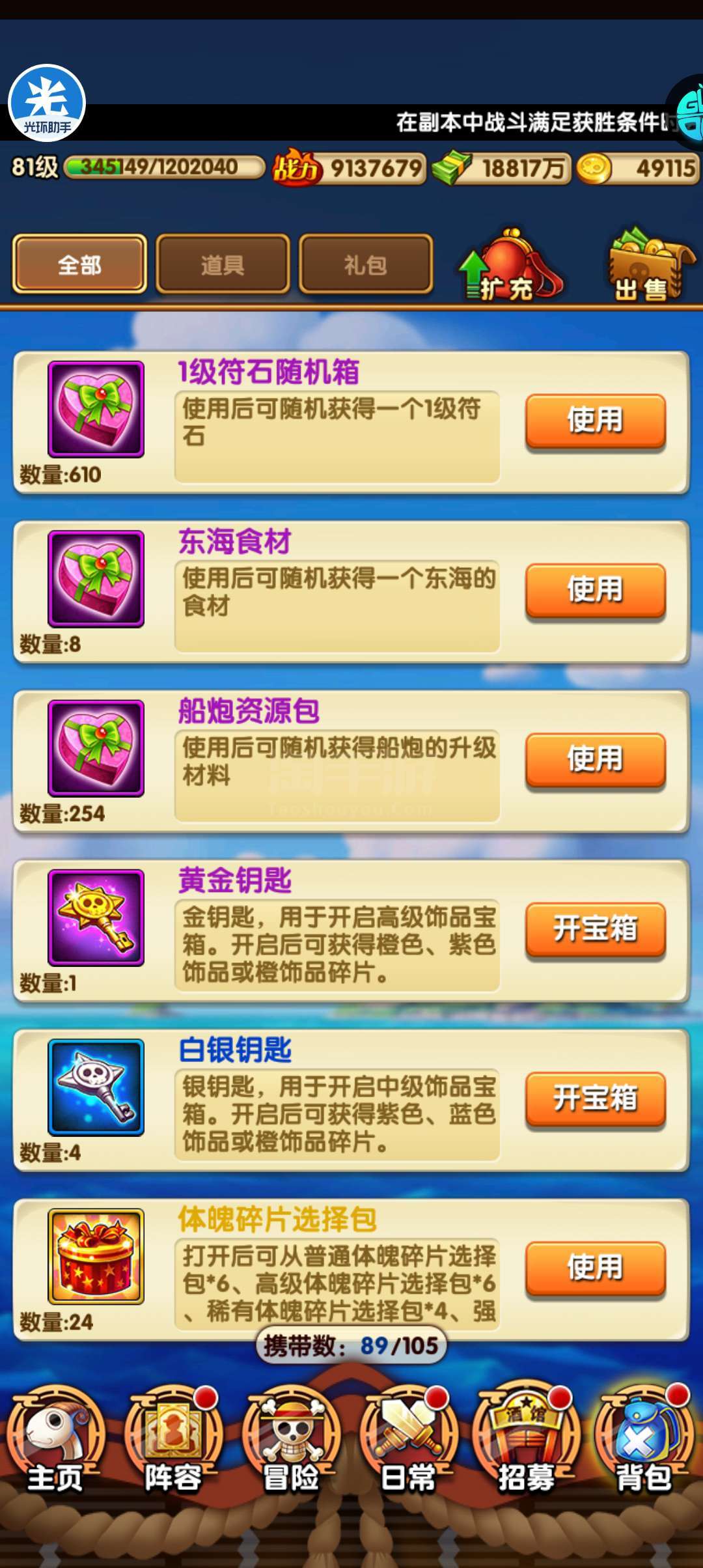Use the 东海食材 item
Screen dimensions: 703x1568
[x=595, y=590]
